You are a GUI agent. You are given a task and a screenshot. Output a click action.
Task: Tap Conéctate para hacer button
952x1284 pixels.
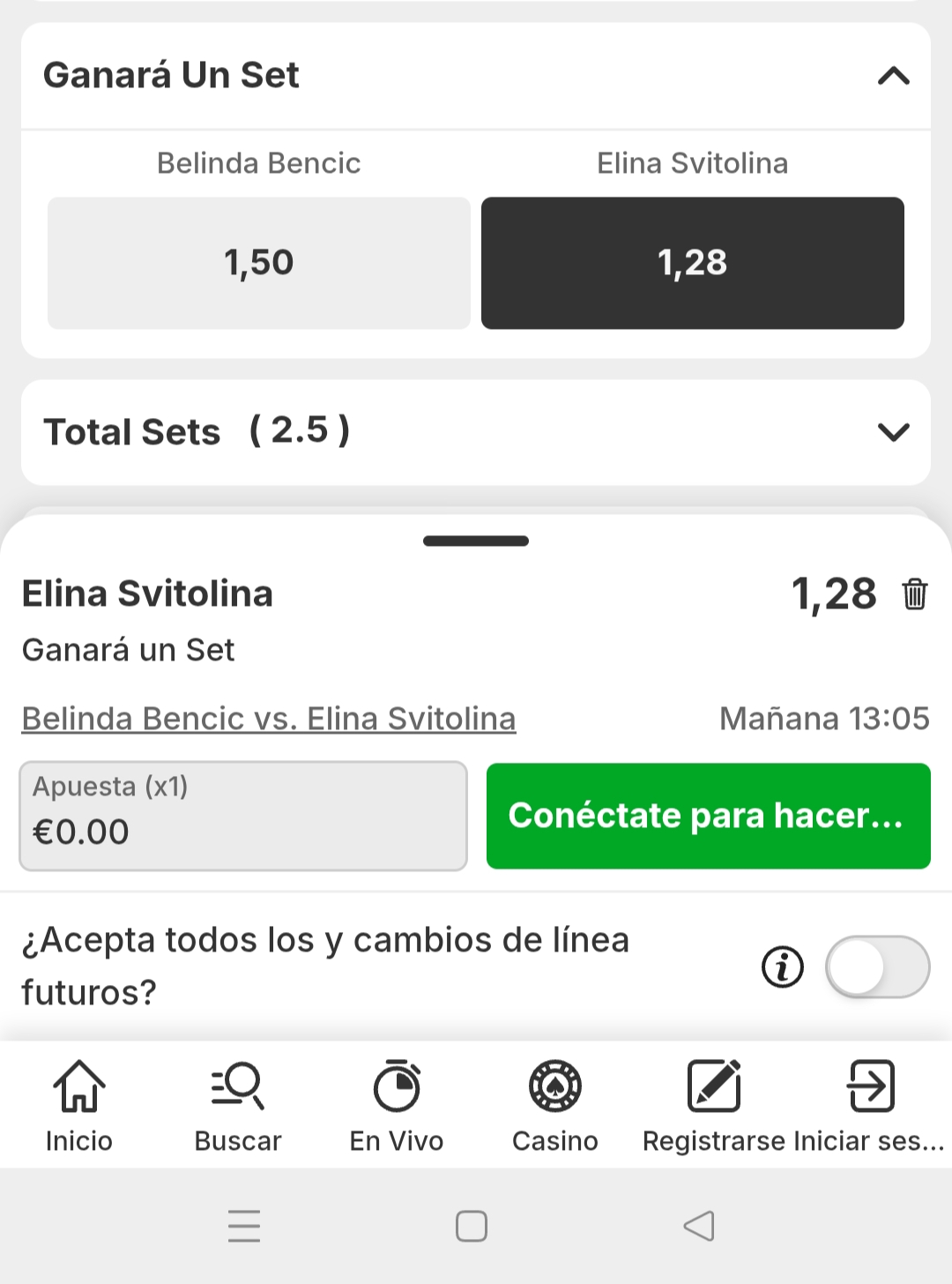[x=708, y=817]
